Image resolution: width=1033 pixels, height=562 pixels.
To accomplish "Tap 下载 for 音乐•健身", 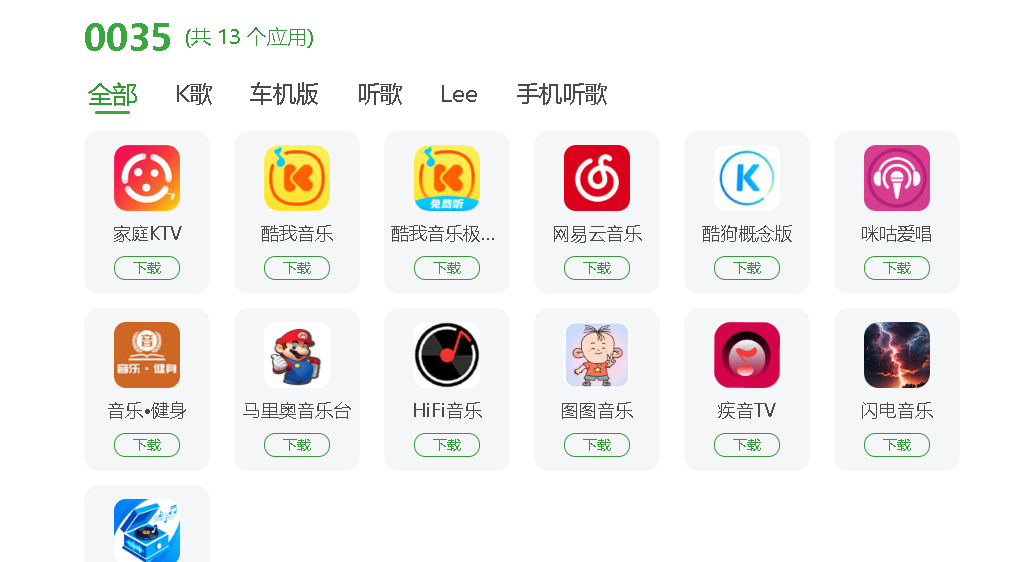I will pos(147,445).
